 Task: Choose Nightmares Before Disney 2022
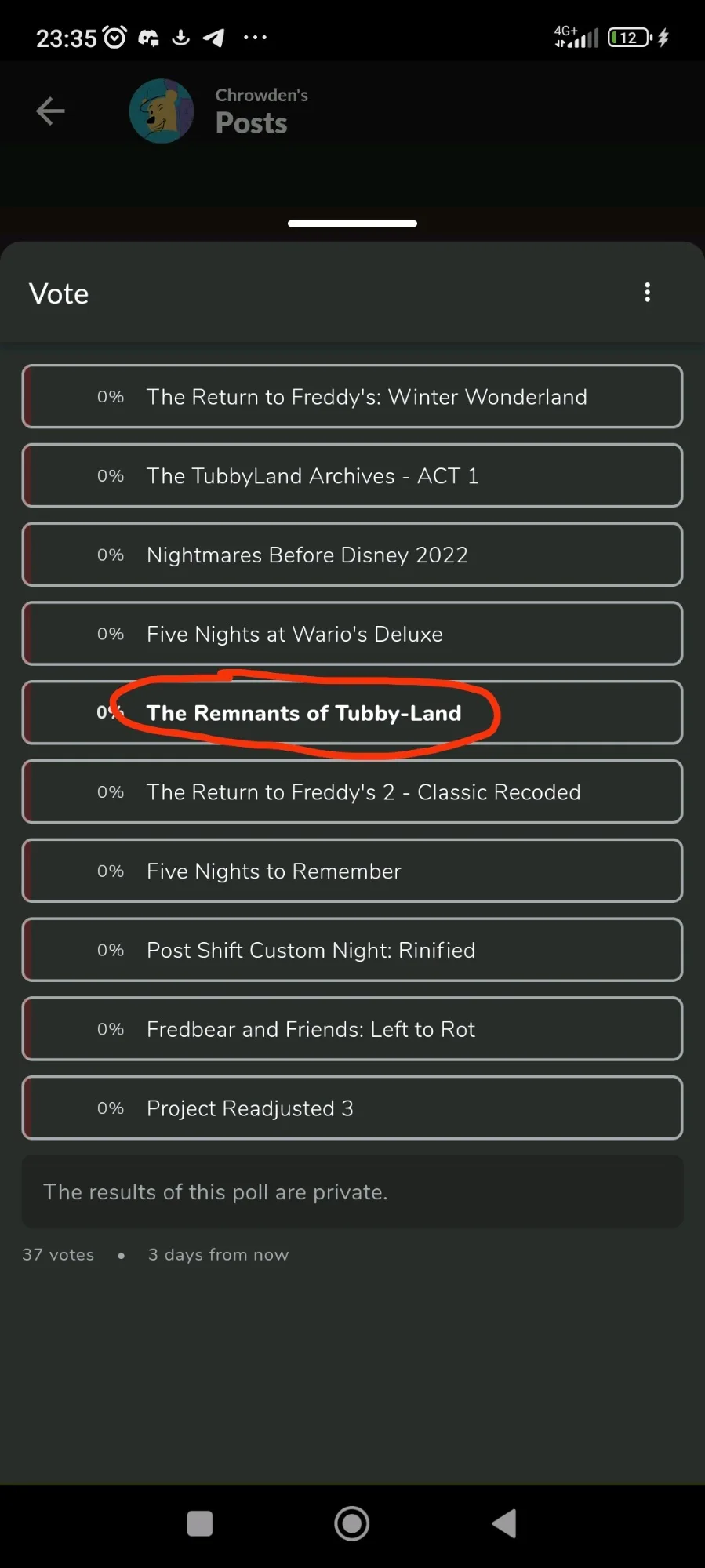pos(352,555)
